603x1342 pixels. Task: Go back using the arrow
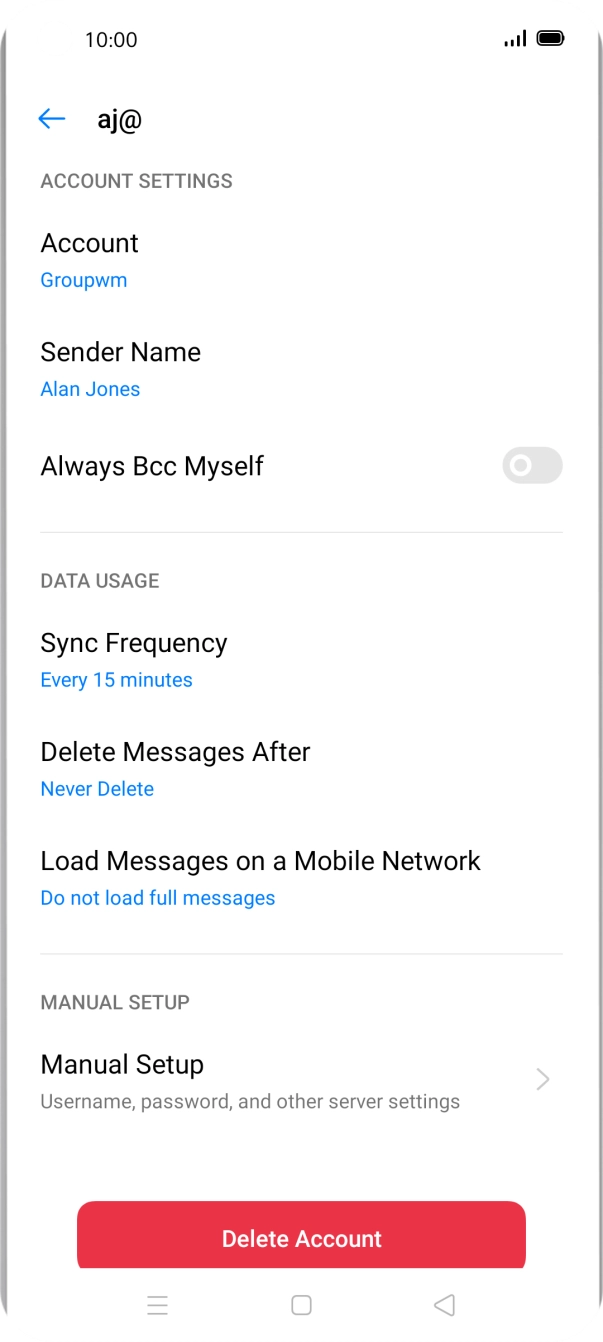tap(52, 119)
